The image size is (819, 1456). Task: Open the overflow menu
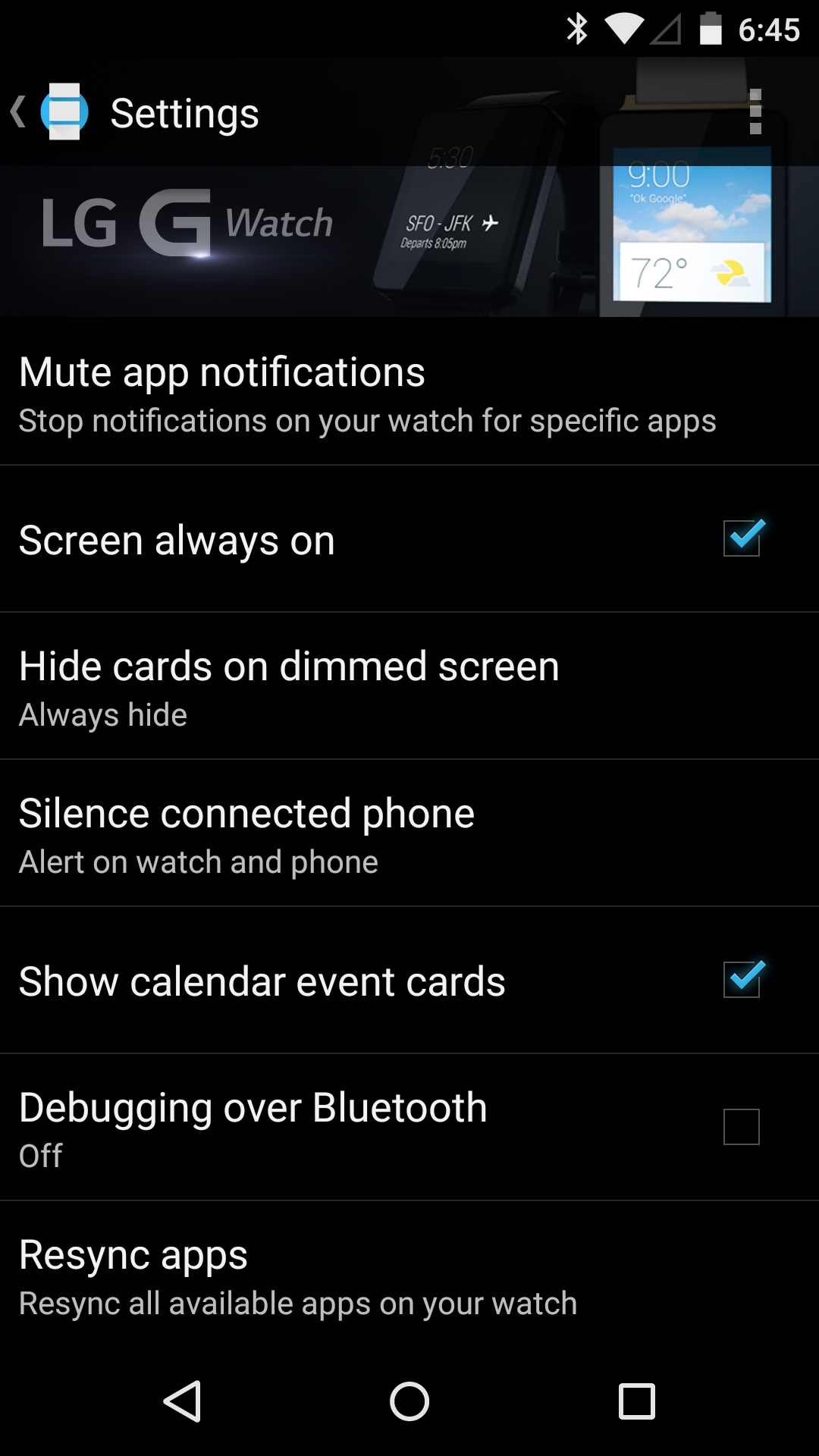coord(755,112)
